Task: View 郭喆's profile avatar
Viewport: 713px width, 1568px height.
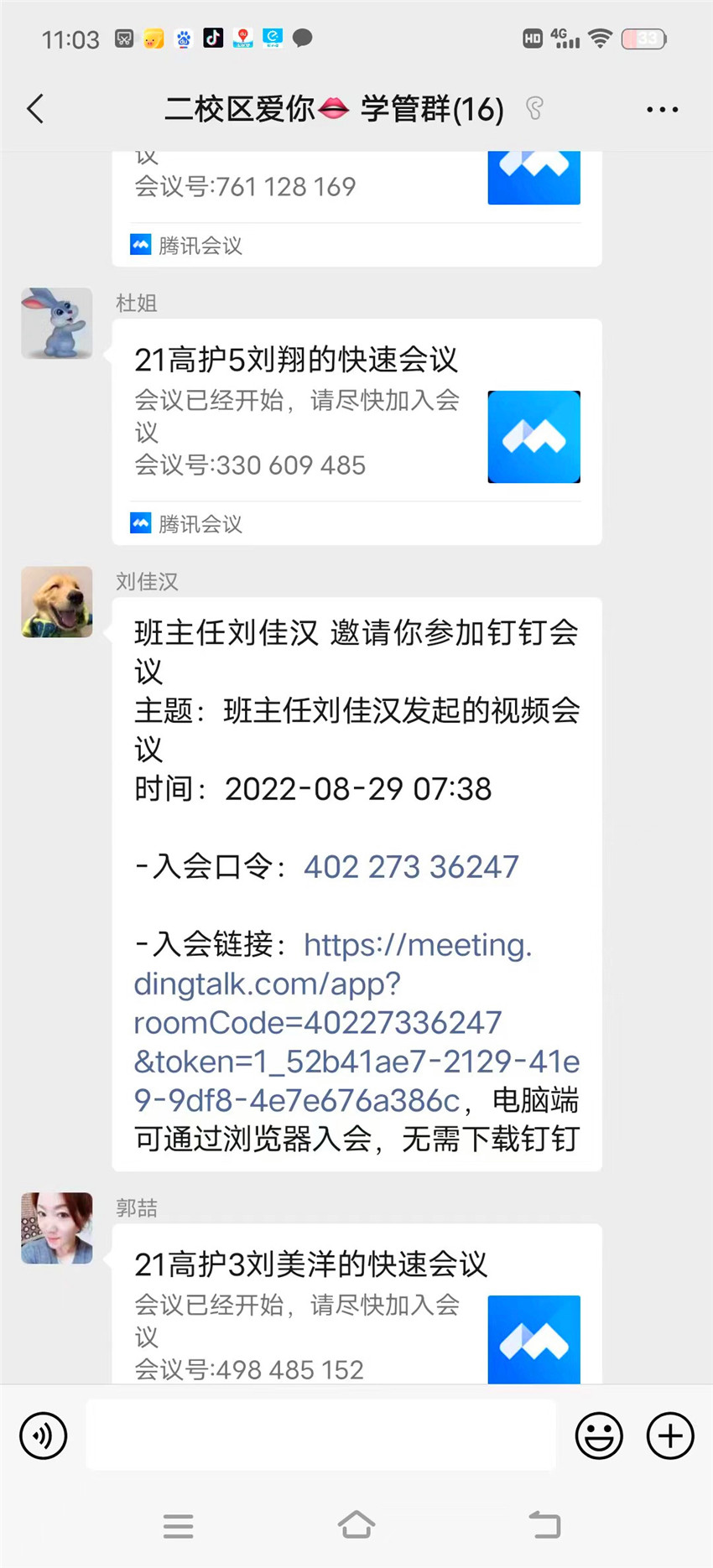Action: coord(57,1228)
